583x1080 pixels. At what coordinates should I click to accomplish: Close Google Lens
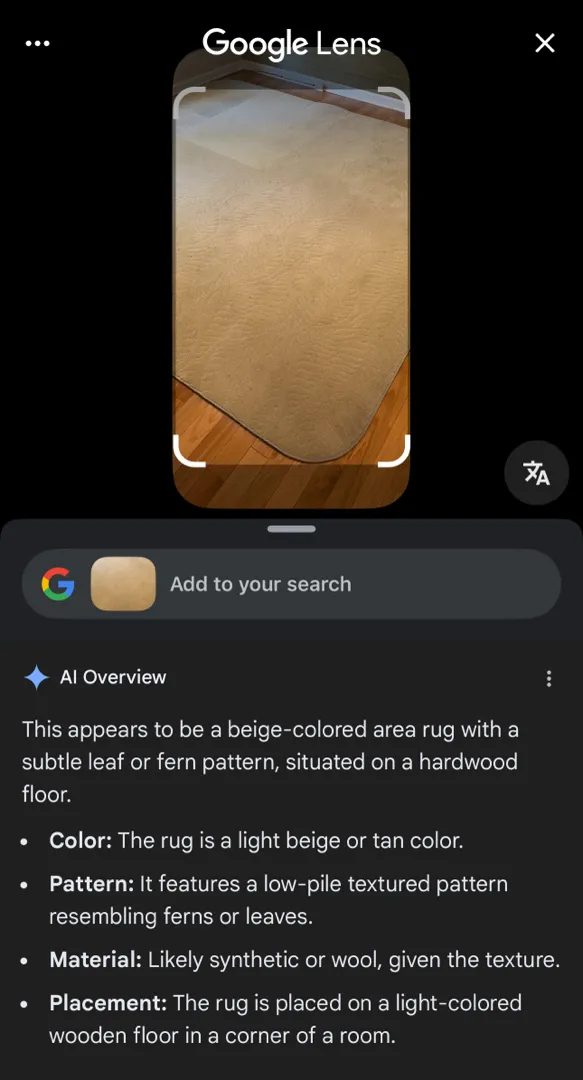click(544, 43)
